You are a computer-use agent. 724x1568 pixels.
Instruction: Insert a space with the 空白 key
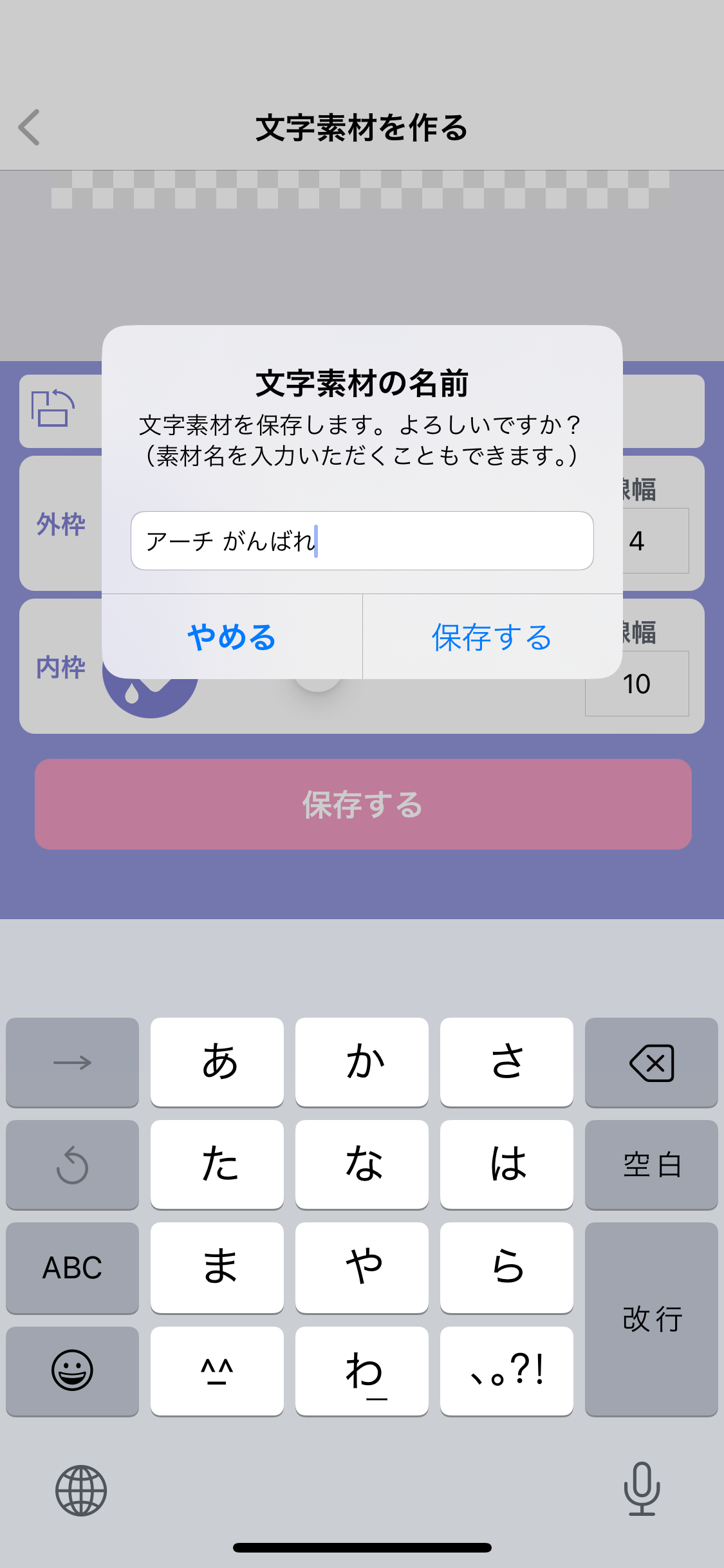(x=651, y=1165)
